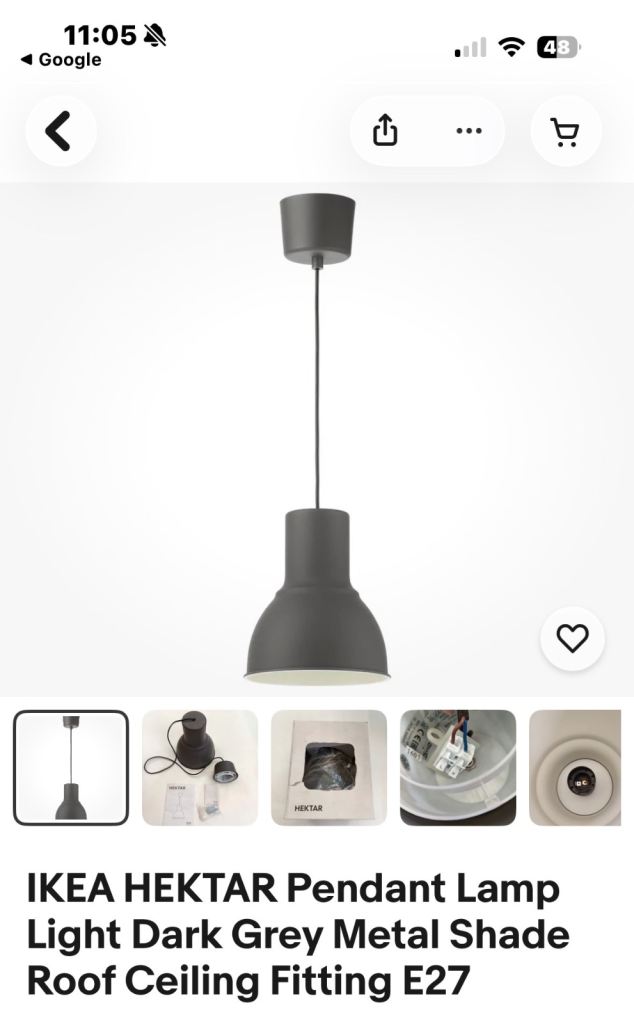The height and width of the screenshot is (1024, 634).
Task: View thumbnail of the HEKTAR box
Action: pyautogui.click(x=329, y=767)
